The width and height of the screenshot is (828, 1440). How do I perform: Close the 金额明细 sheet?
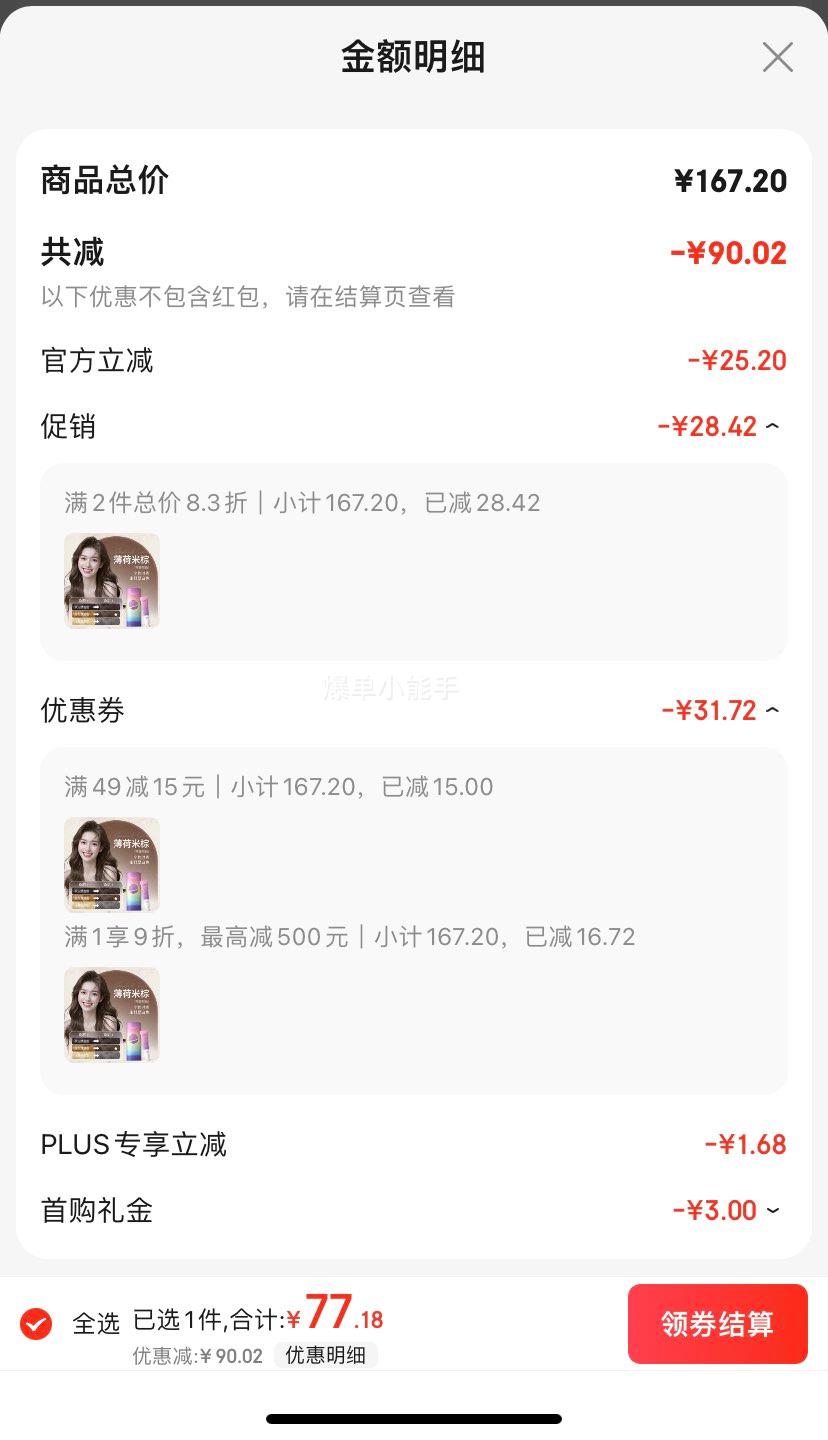click(x=777, y=57)
